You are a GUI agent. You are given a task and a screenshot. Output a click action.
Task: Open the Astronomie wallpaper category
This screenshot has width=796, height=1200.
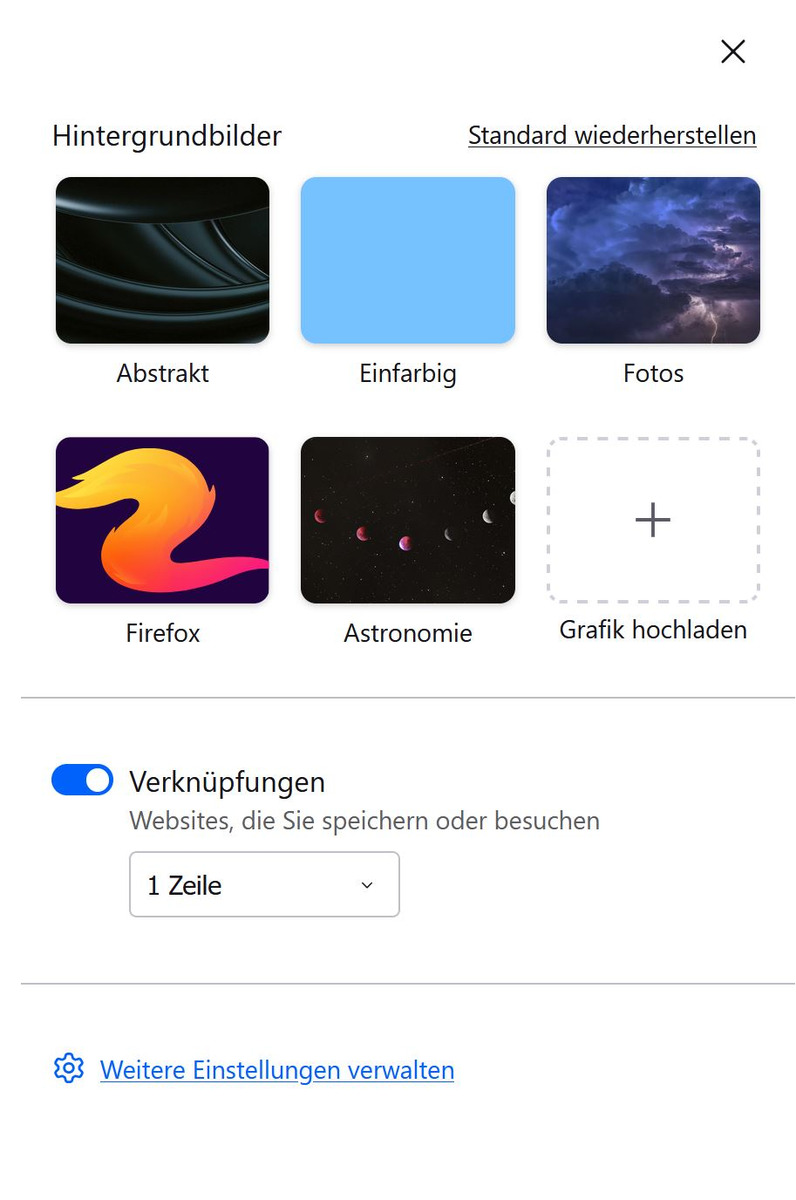(407, 520)
